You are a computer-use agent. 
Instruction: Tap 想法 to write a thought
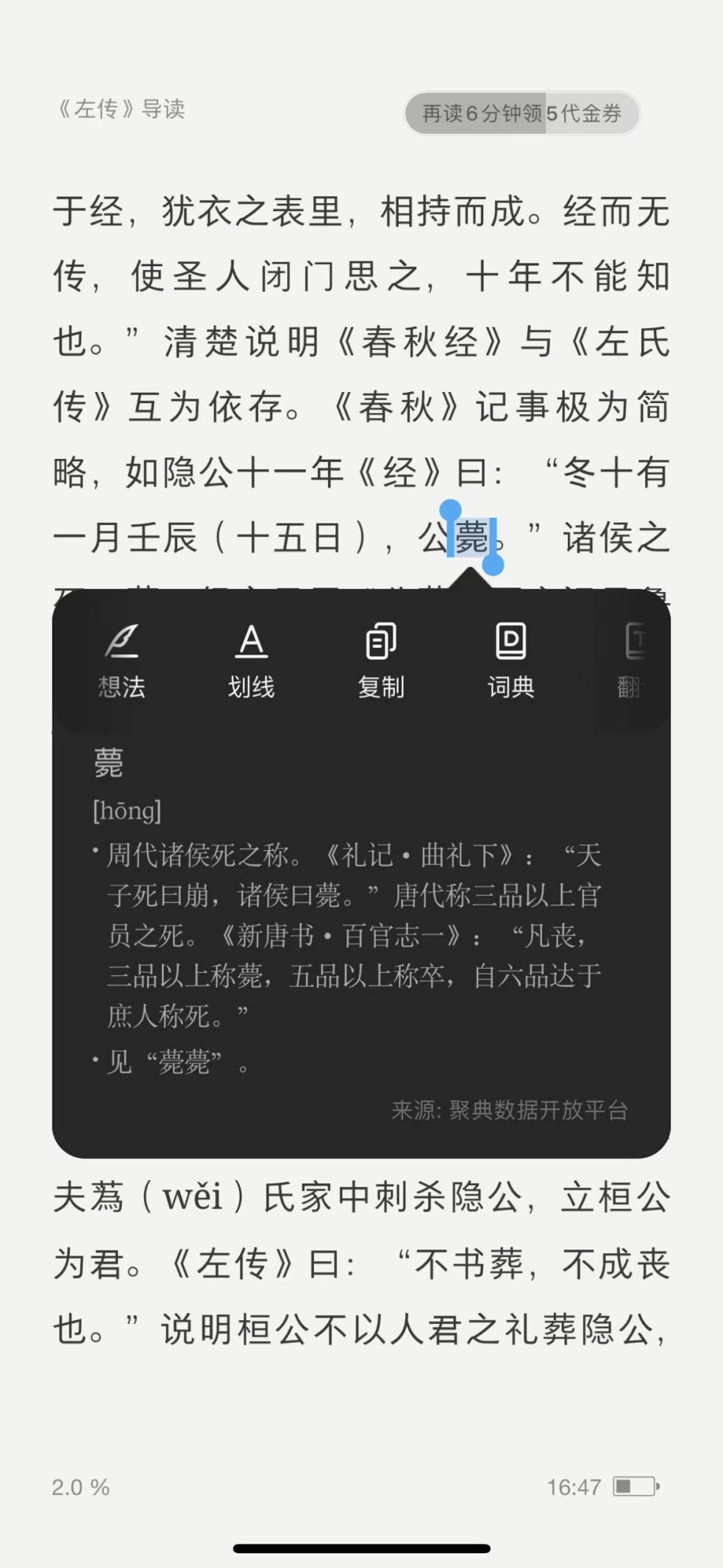pos(121,660)
